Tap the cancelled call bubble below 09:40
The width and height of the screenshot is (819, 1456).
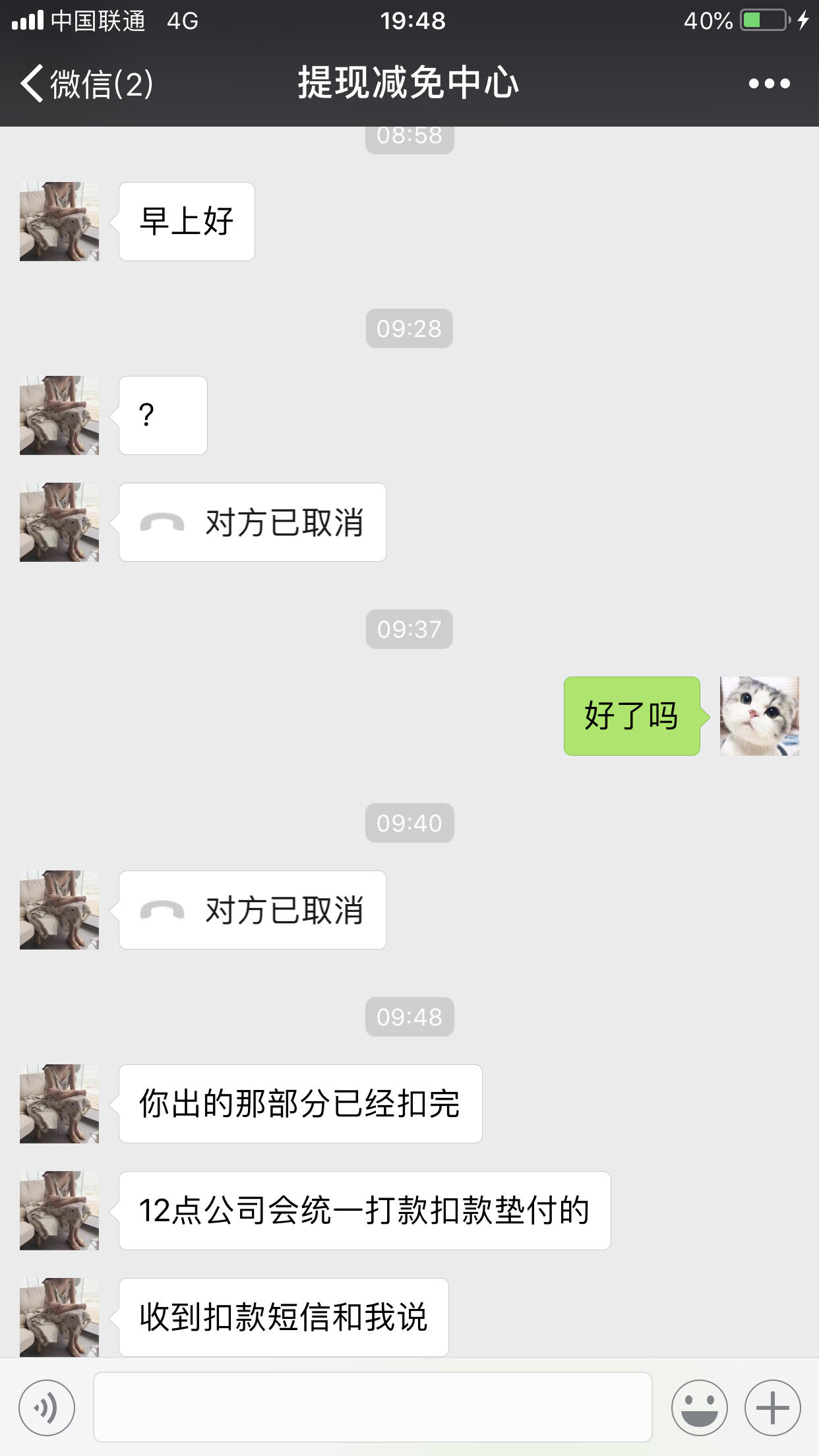click(x=253, y=910)
